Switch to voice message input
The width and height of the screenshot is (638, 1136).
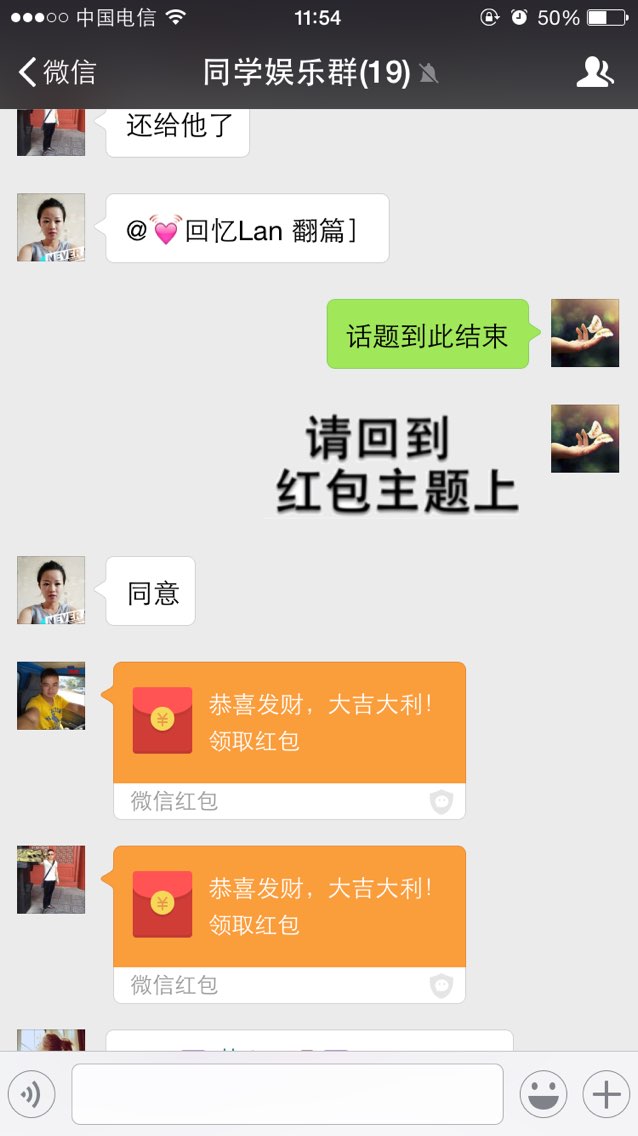tap(31, 1094)
